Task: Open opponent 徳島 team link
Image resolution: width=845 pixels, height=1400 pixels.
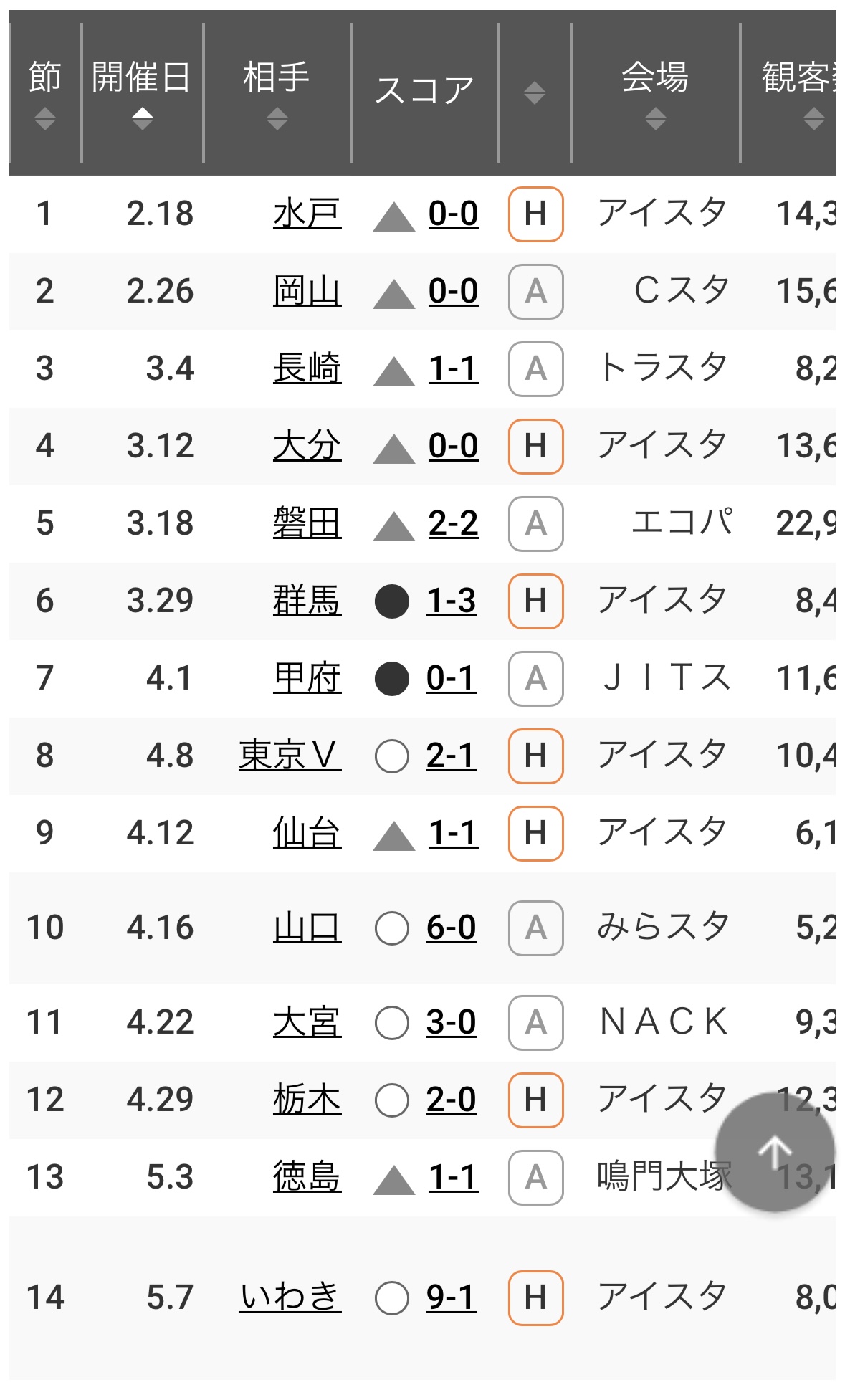Action: click(307, 1177)
